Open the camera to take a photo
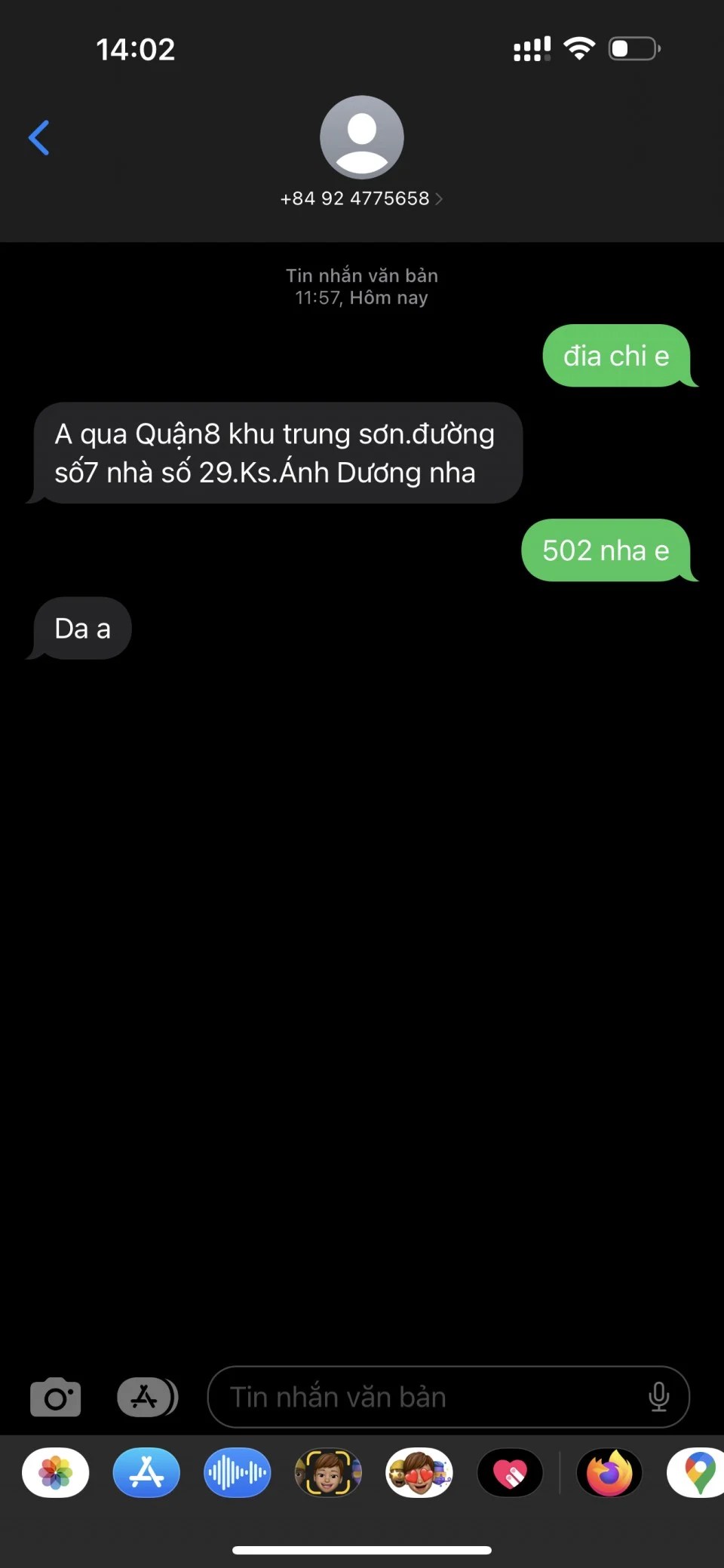 [55, 1397]
